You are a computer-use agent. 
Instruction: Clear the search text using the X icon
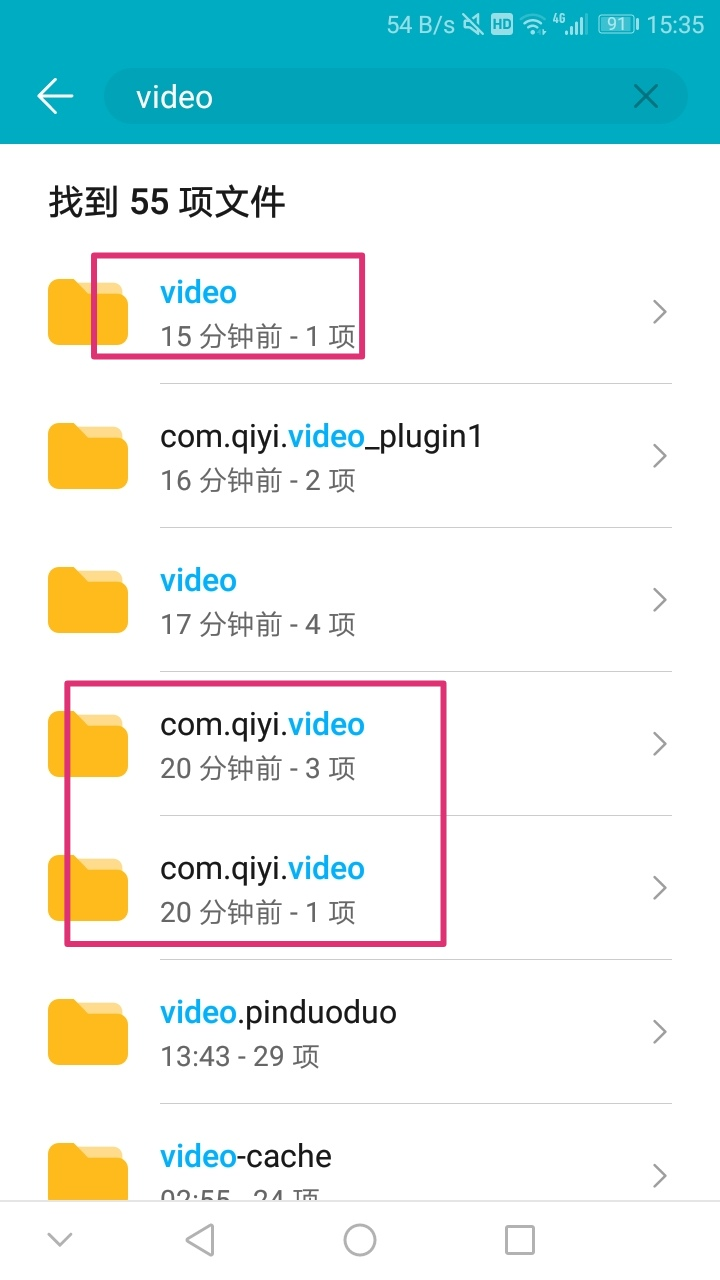(x=645, y=95)
